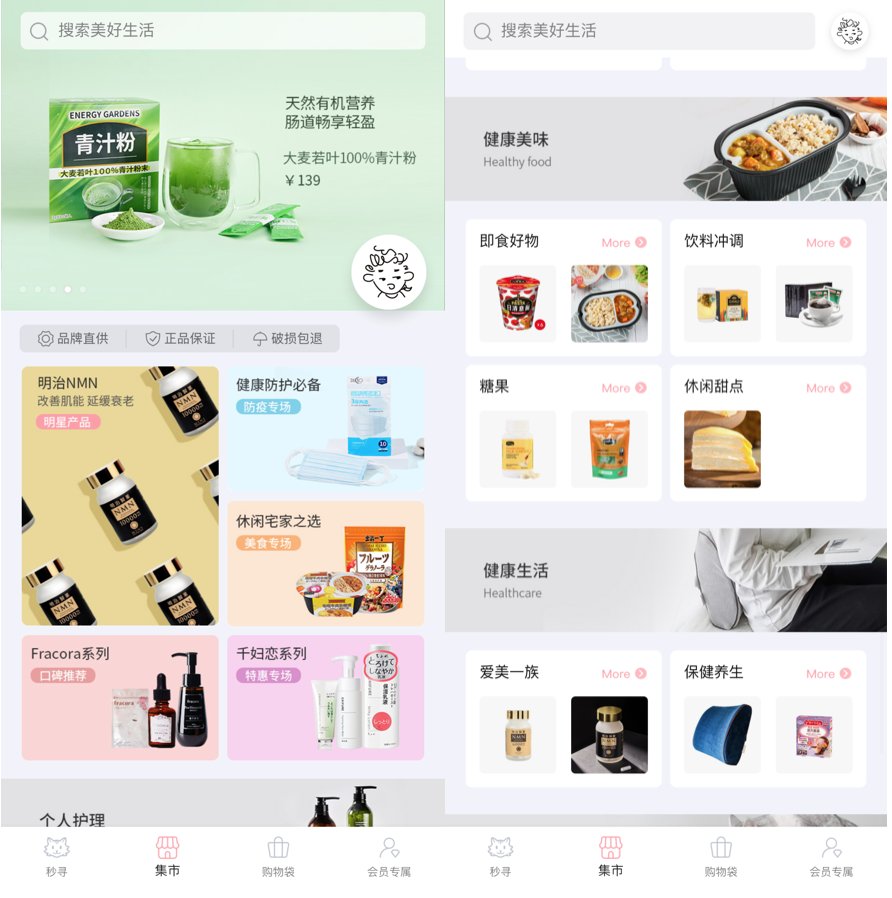See more 饮料冲调 products
The image size is (892, 898).
(x=829, y=242)
